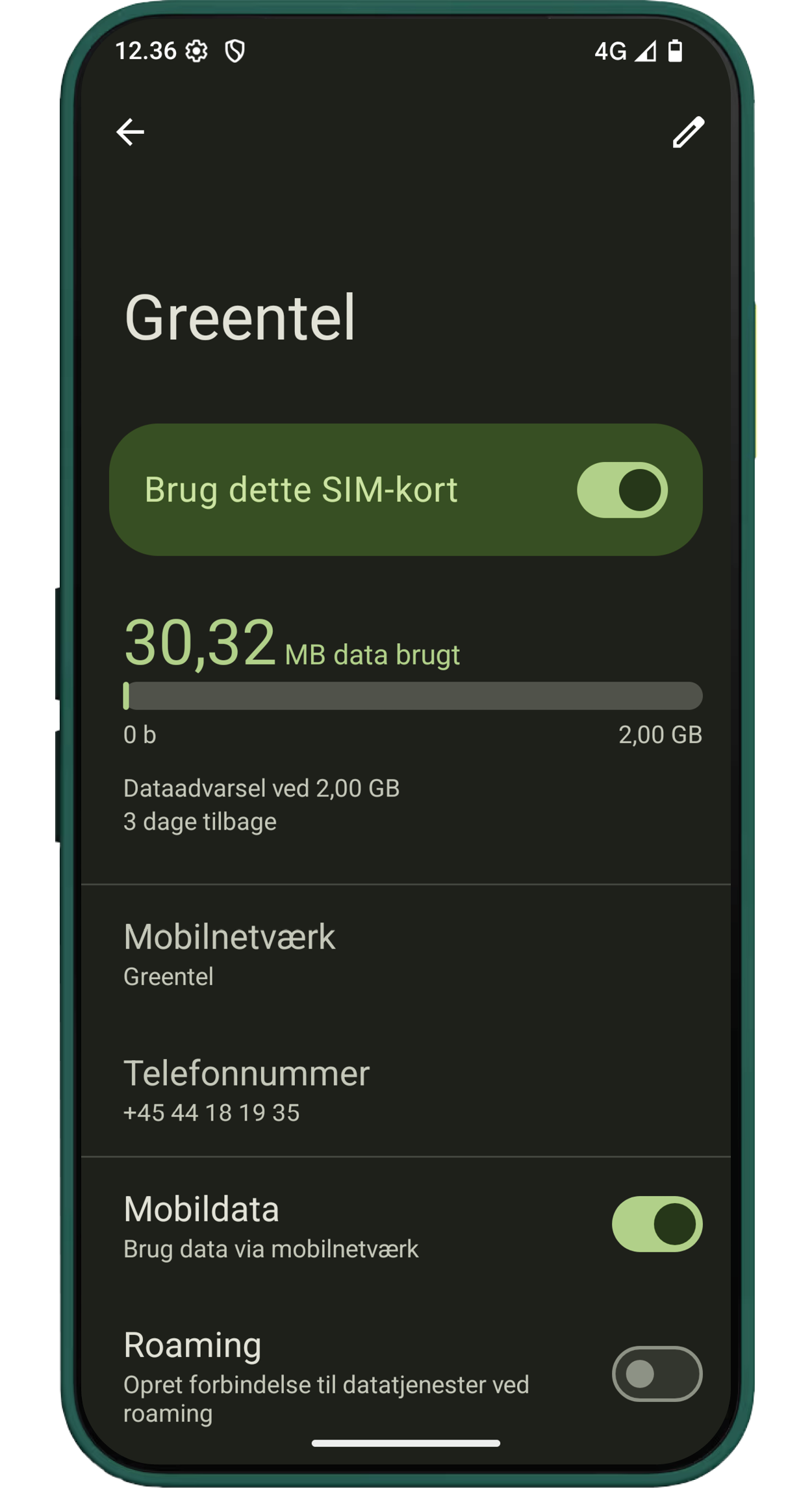Image resolution: width=812 pixels, height=1489 pixels.
Task: Open the data usage details bar
Action: (412, 696)
